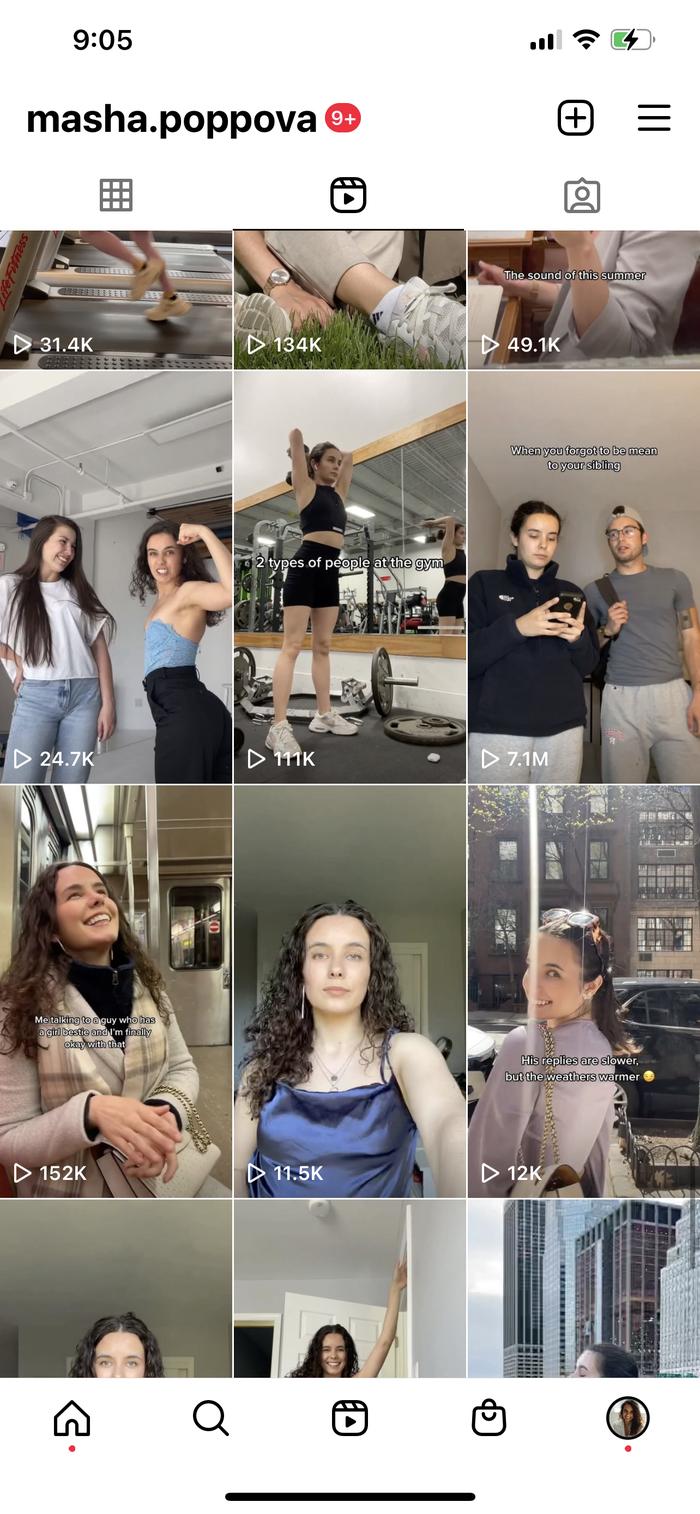
Task: Play the reel with 24.7K views
Action: click(115, 577)
